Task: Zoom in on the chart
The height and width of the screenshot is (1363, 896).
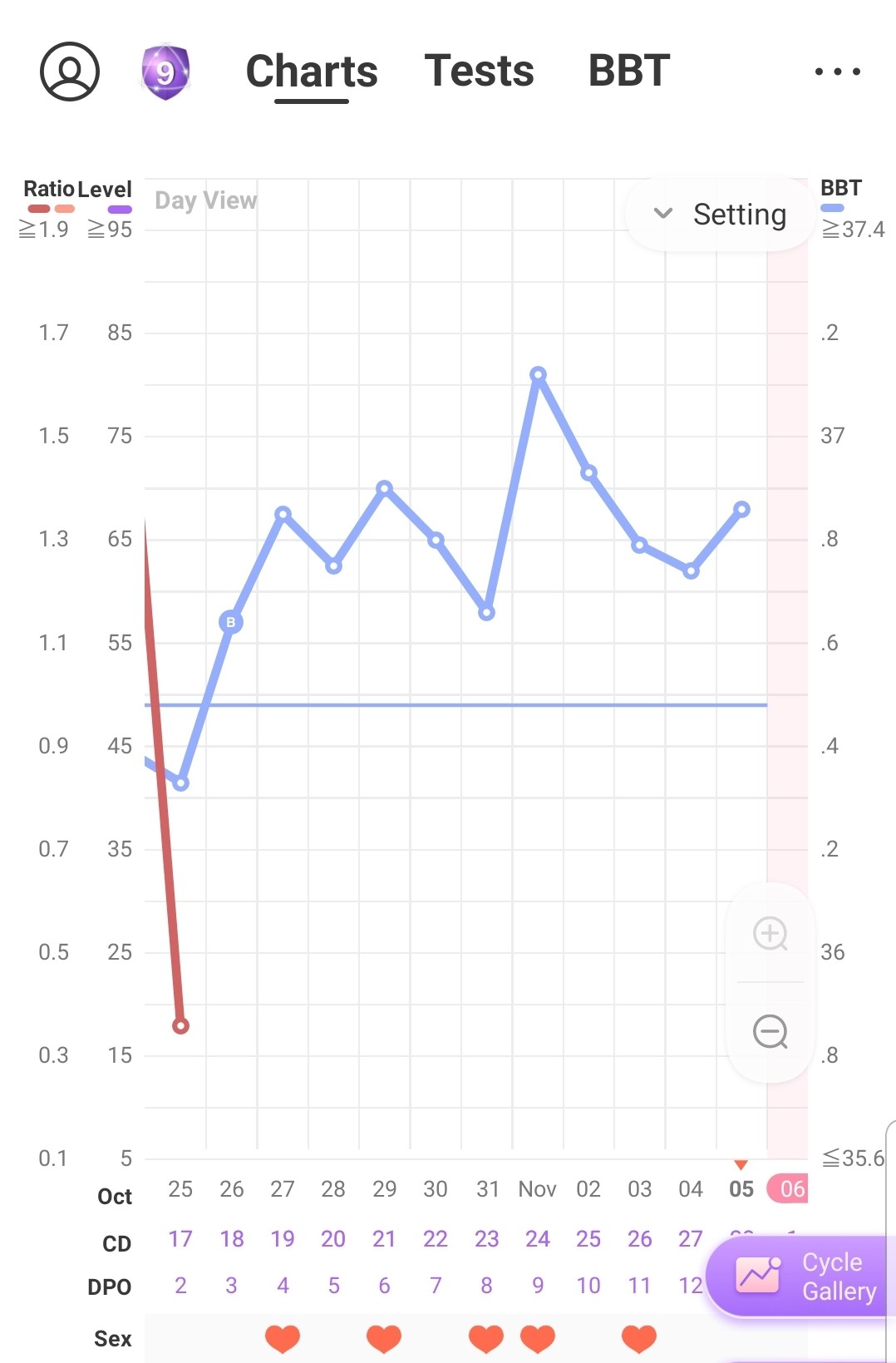Action: [x=770, y=933]
